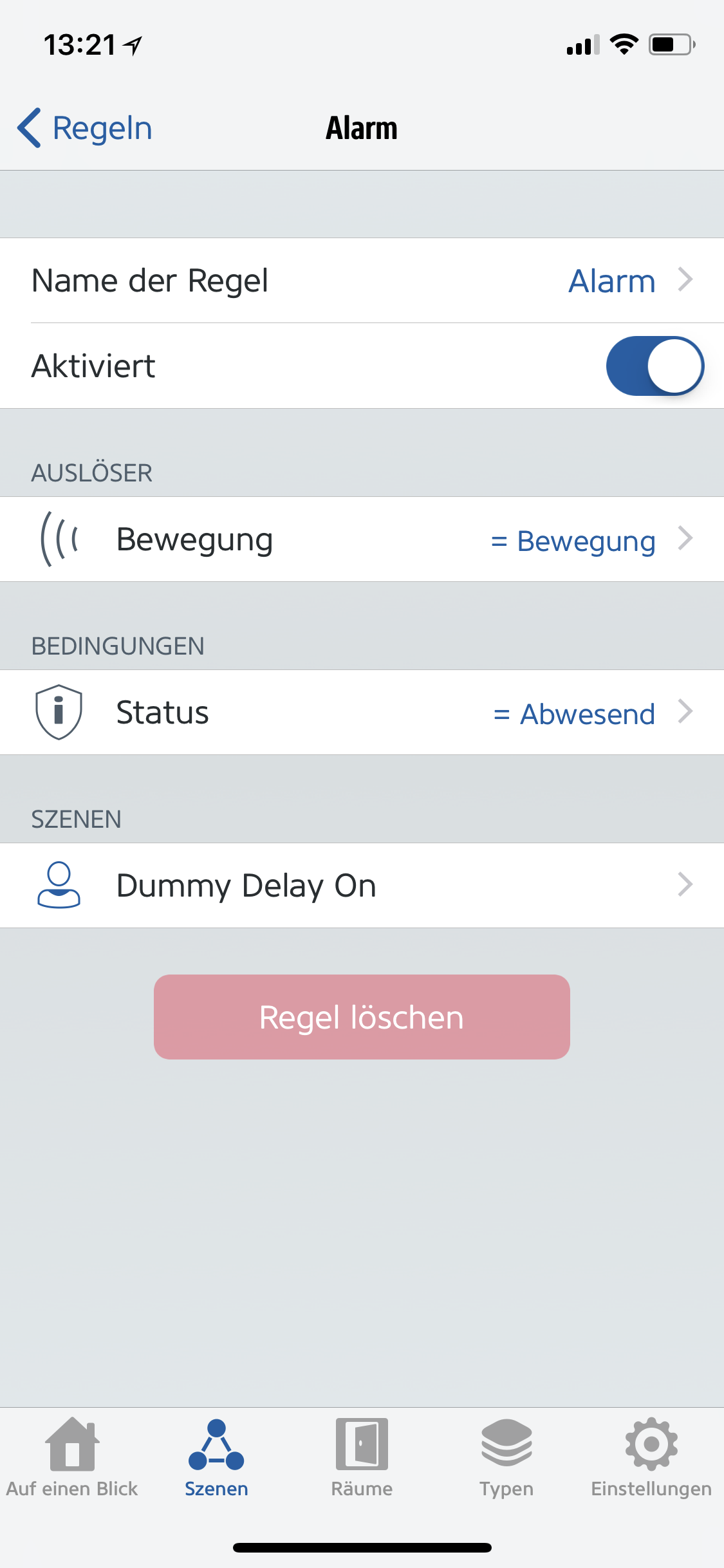Open the Dummy Delay On scene
Image resolution: width=724 pixels, height=1568 pixels.
[x=362, y=886]
